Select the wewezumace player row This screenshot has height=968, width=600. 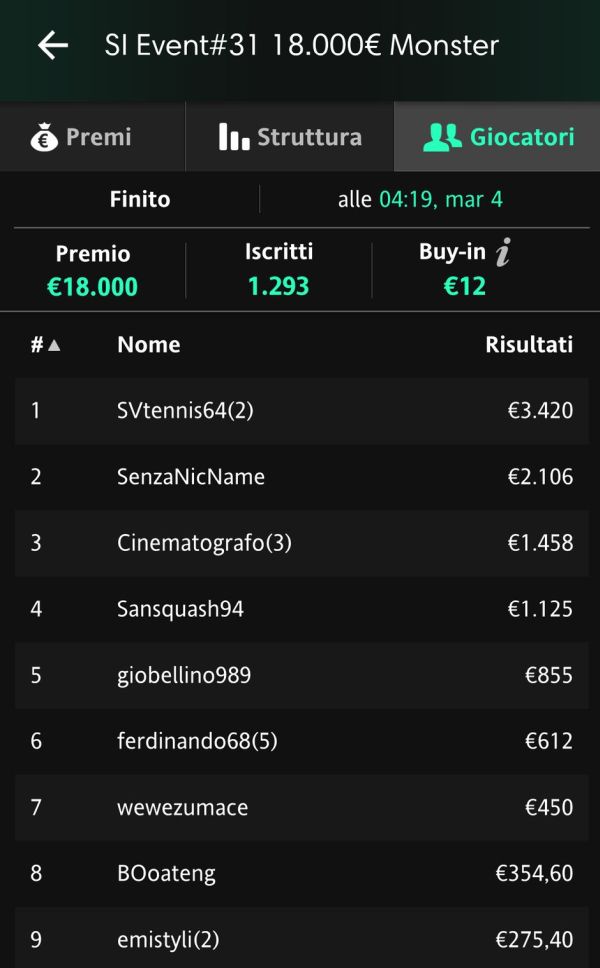point(301,807)
